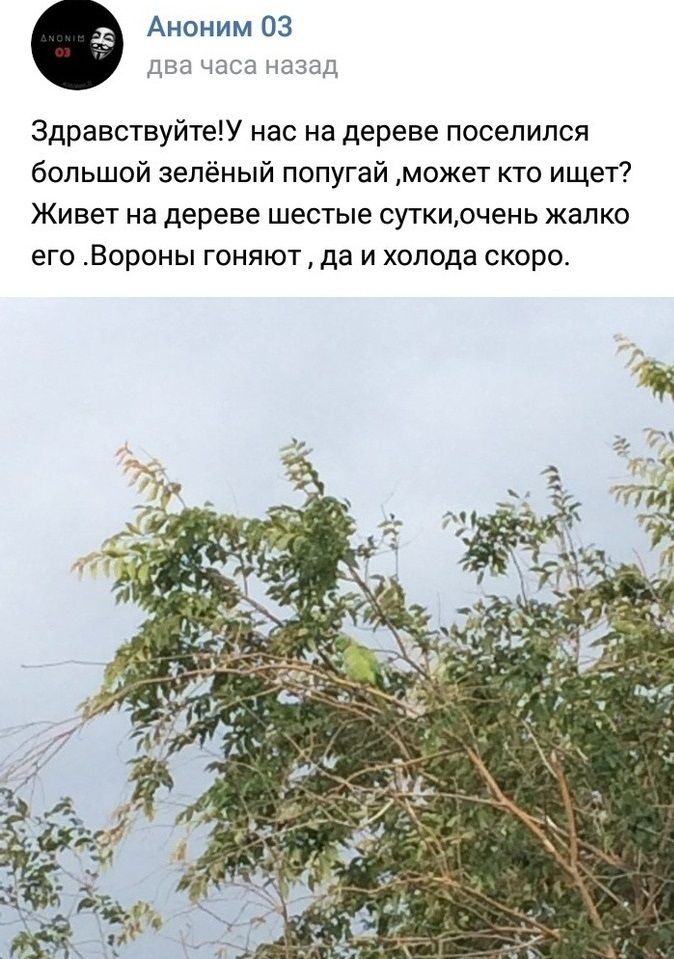
Task: Open the author name Аноним 03
Action: click(219, 27)
